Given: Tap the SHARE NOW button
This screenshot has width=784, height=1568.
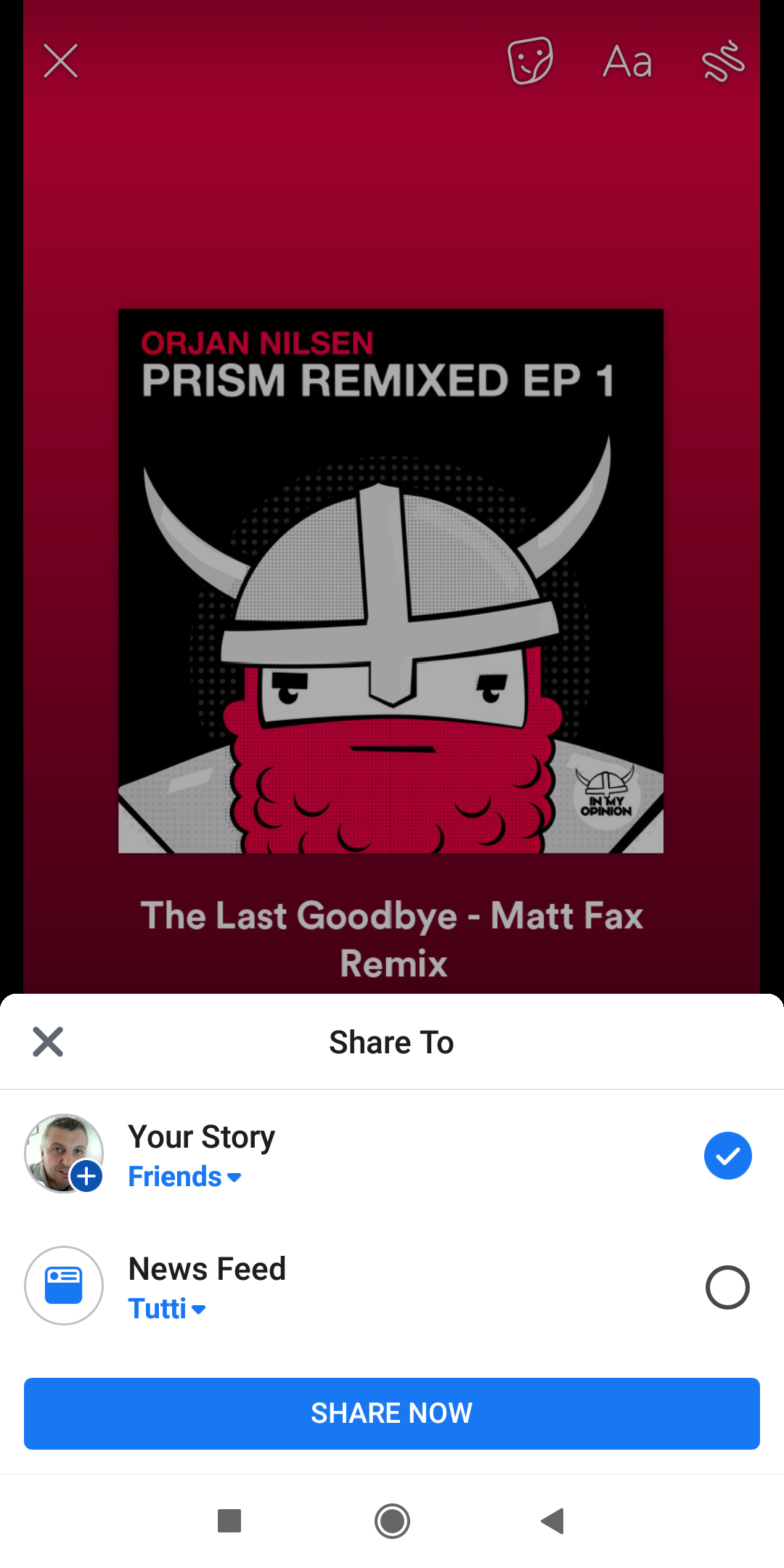Looking at the screenshot, I should (392, 1413).
